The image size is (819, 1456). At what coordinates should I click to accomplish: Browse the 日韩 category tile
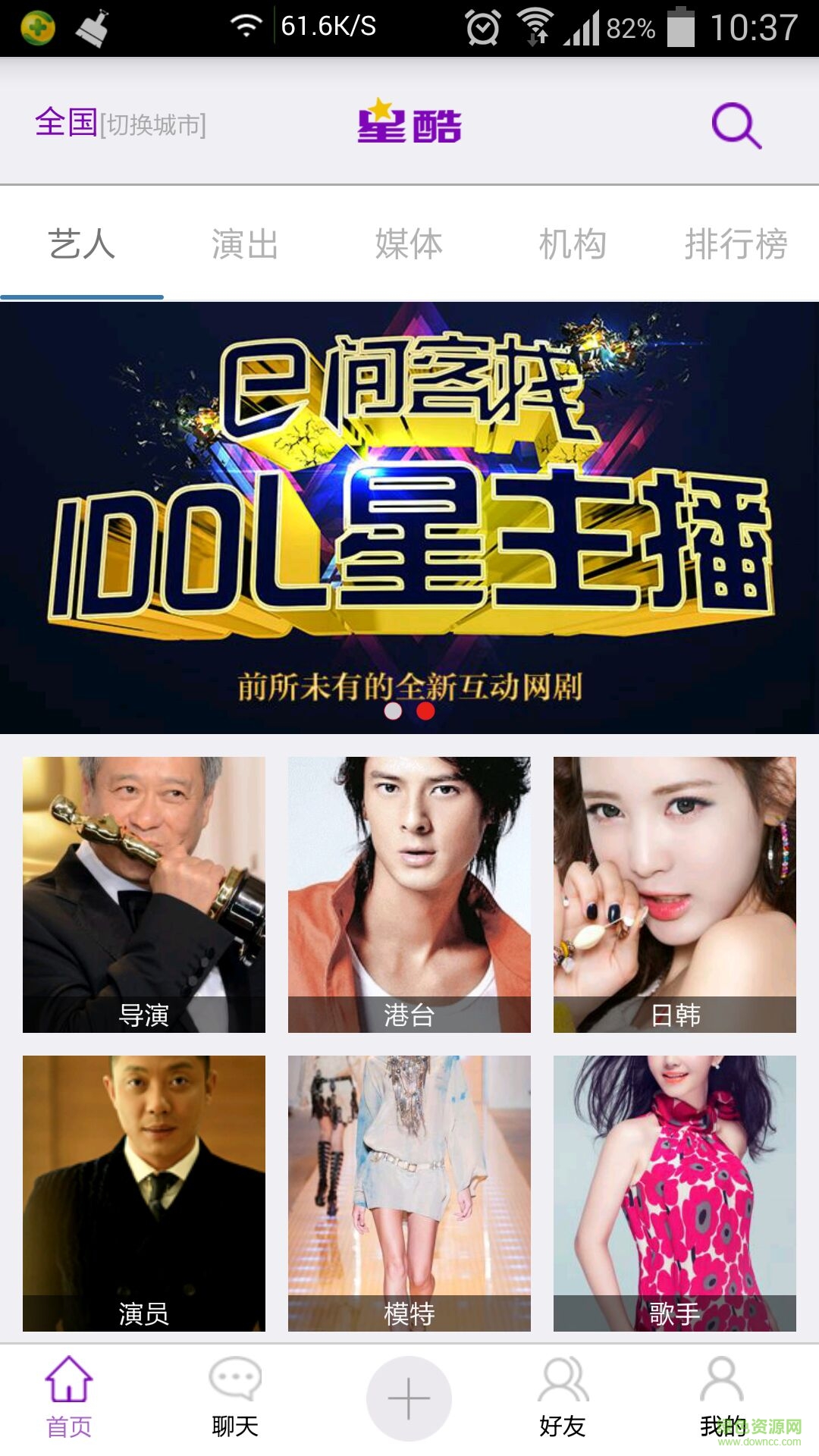coord(675,894)
